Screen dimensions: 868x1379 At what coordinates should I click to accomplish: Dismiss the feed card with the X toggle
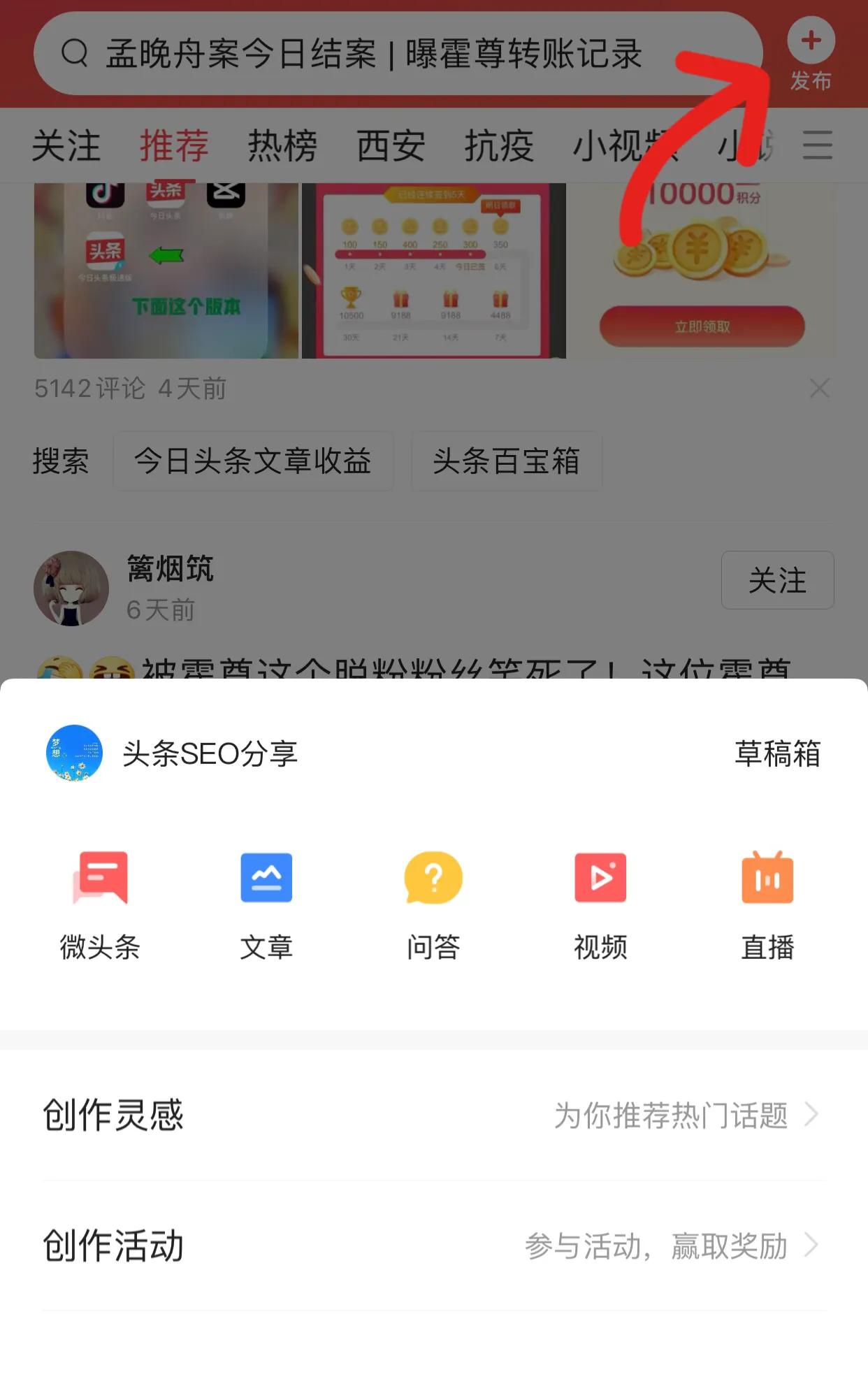tap(820, 389)
